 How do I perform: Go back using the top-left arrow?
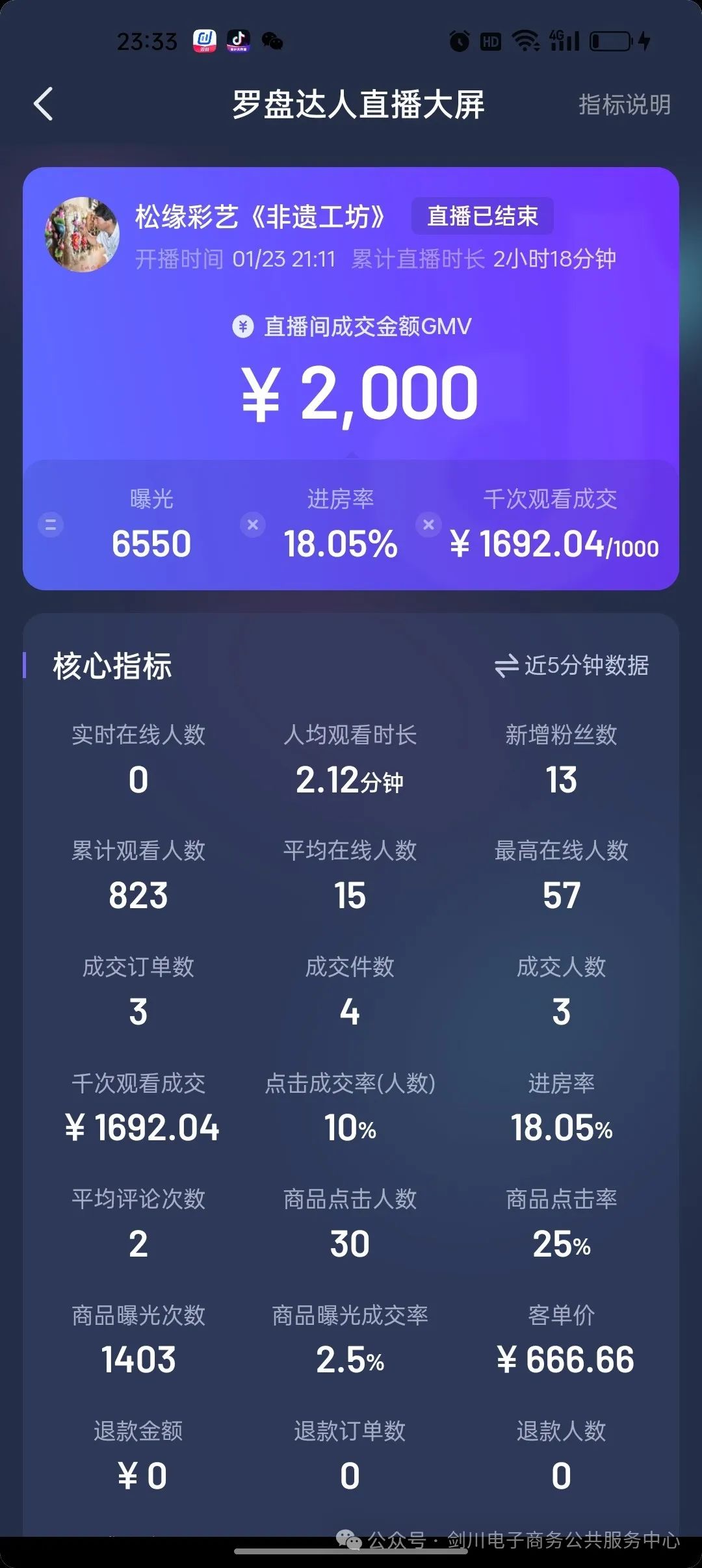[44, 105]
